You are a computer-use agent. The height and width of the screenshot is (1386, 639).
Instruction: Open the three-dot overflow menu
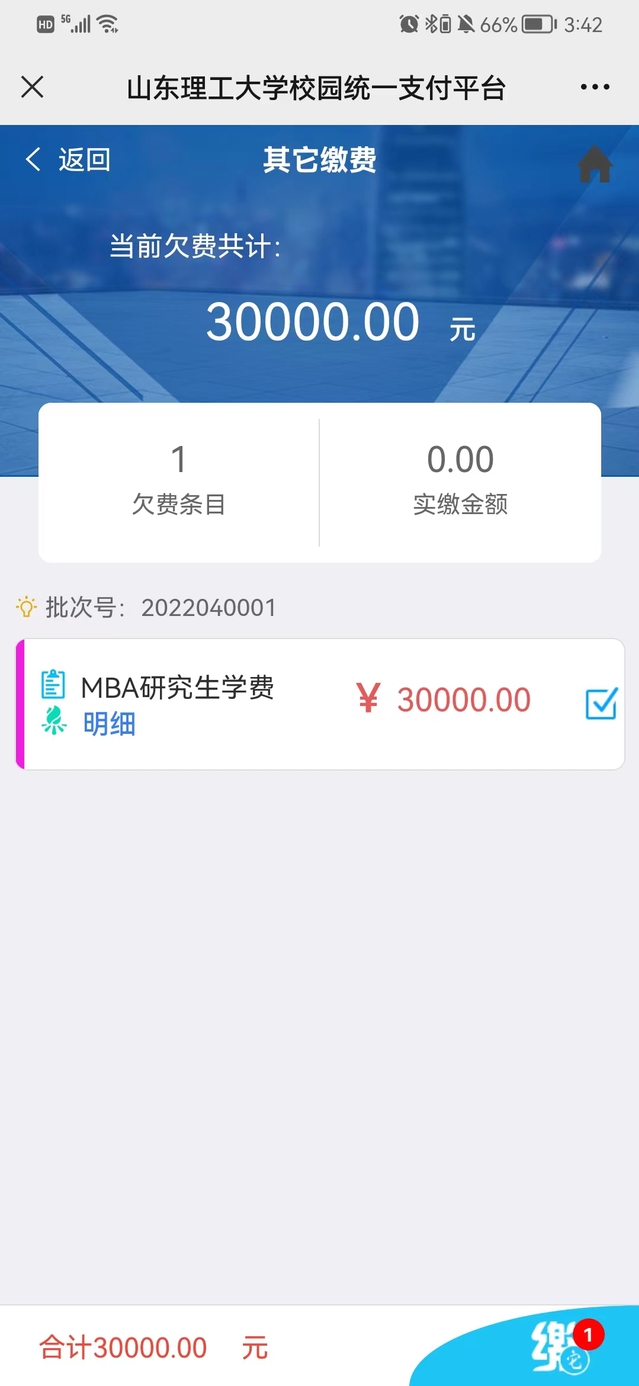[x=595, y=87]
